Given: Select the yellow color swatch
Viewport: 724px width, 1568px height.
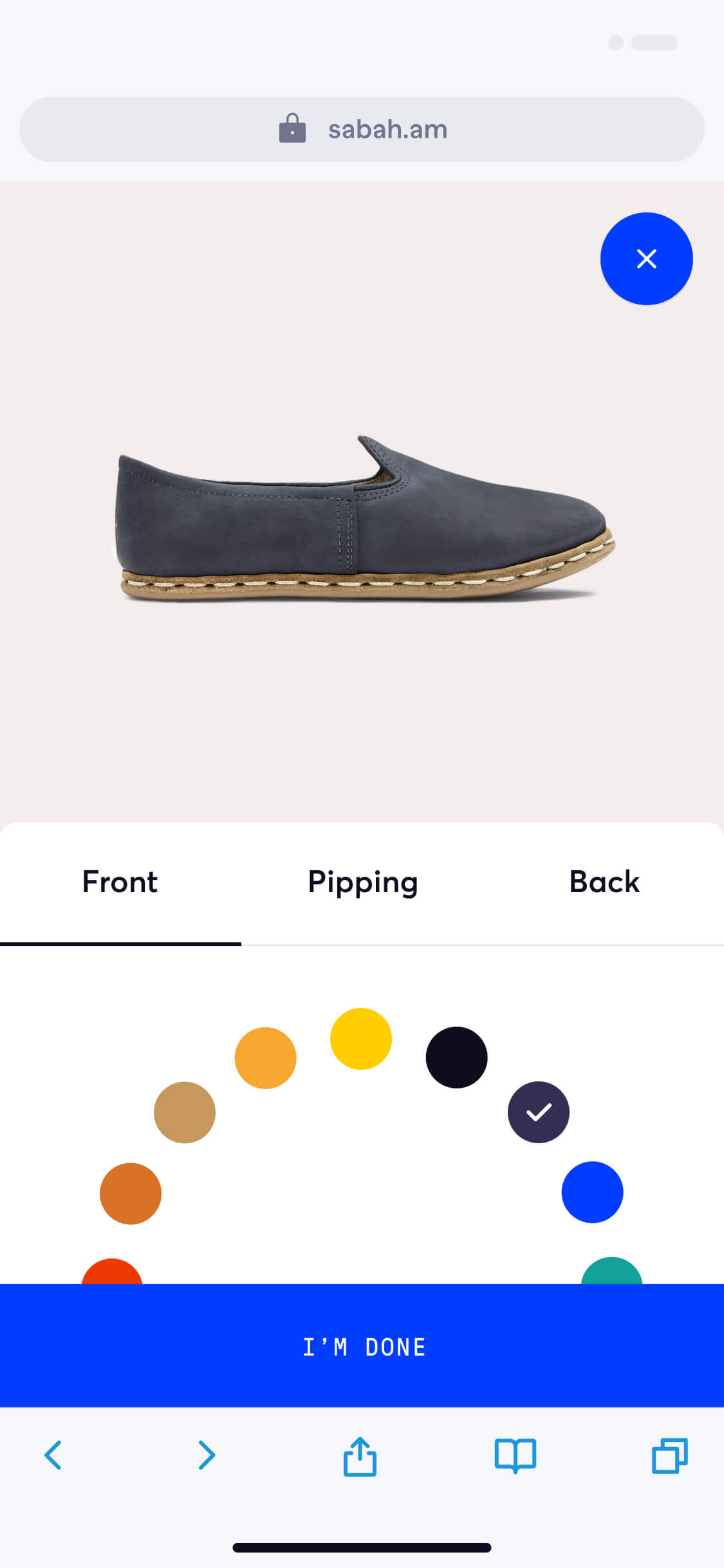Looking at the screenshot, I should (x=360, y=1038).
